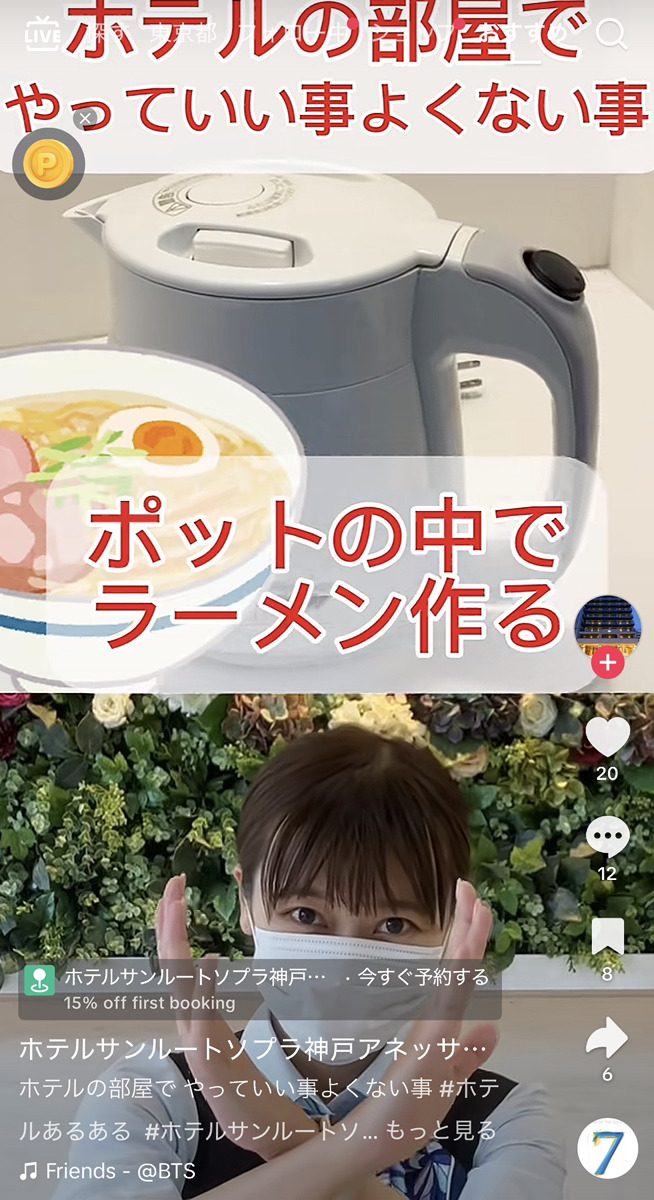Switch to the 東京都 tab
The image size is (654, 1200).
point(181,35)
